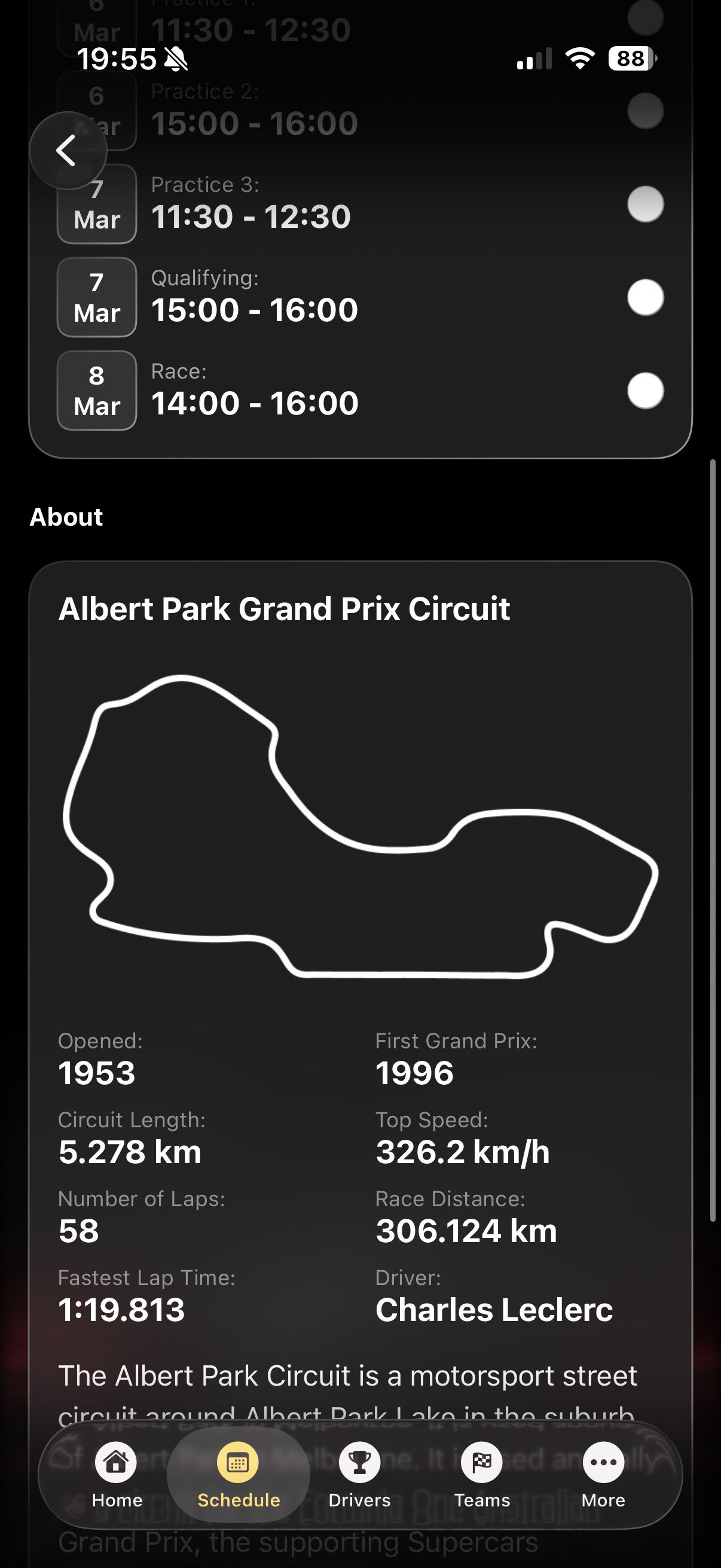Tap the back chevron at the top left
The image size is (721, 1568).
tap(69, 151)
